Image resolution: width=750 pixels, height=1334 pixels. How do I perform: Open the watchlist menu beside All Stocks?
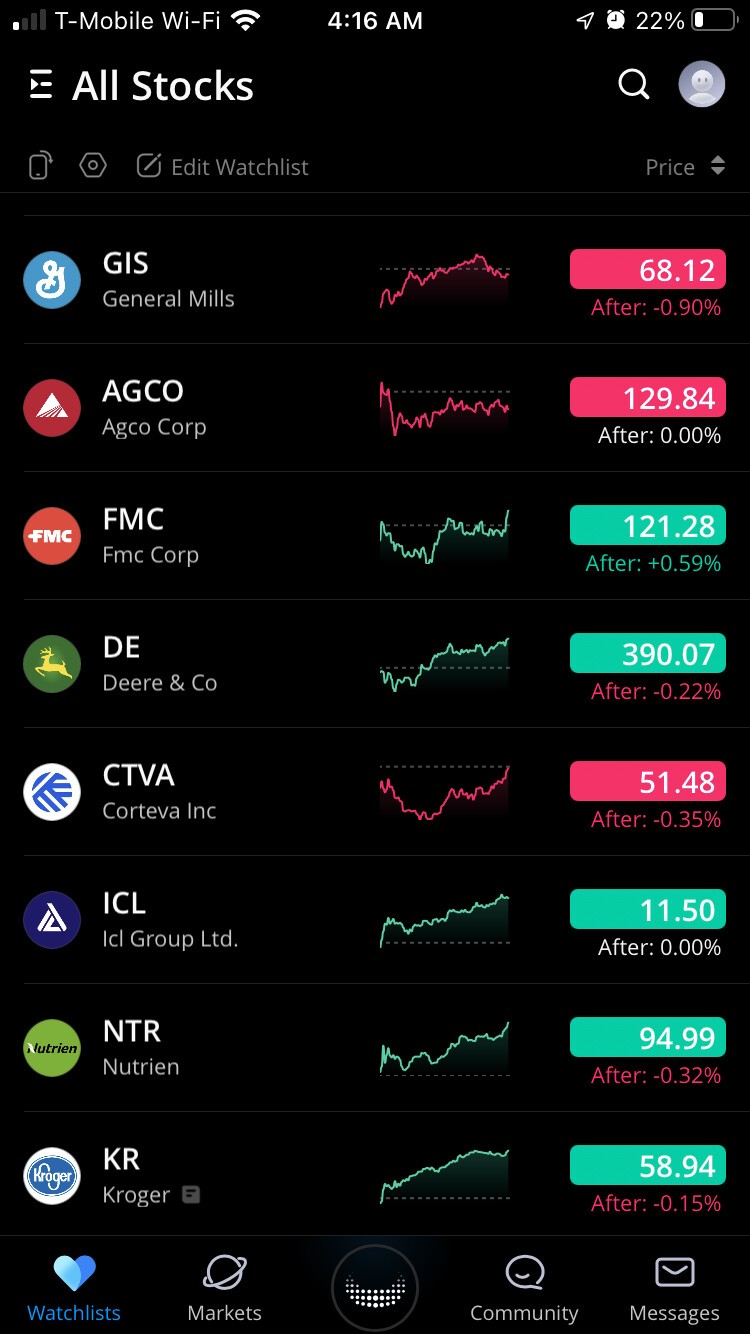(41, 86)
